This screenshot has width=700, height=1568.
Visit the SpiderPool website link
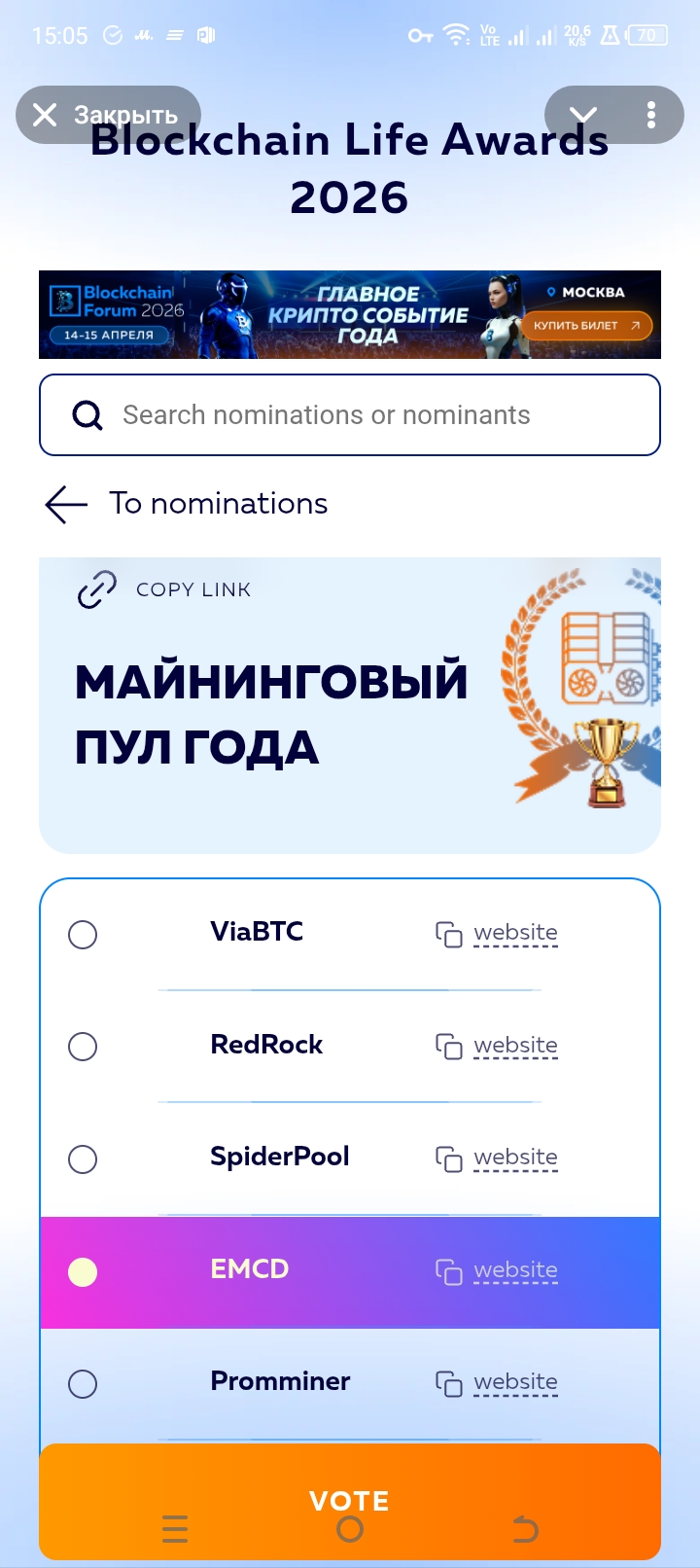[x=514, y=1158]
